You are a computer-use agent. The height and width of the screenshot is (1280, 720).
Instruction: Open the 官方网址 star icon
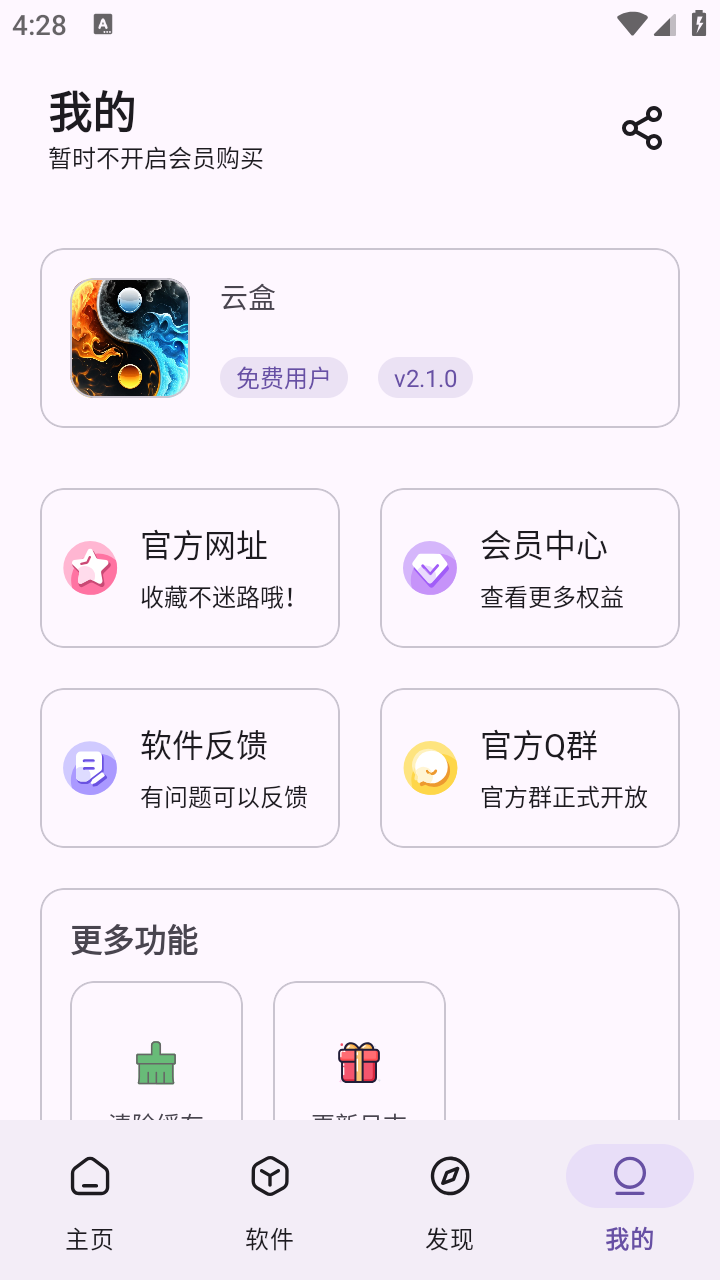(x=90, y=568)
